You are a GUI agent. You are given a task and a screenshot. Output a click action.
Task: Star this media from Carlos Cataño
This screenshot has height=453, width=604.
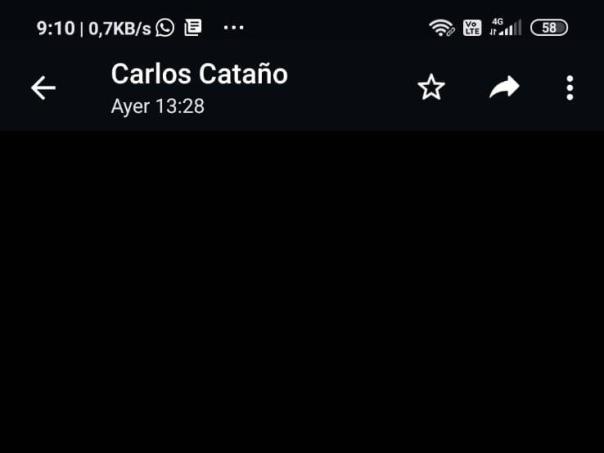click(431, 88)
